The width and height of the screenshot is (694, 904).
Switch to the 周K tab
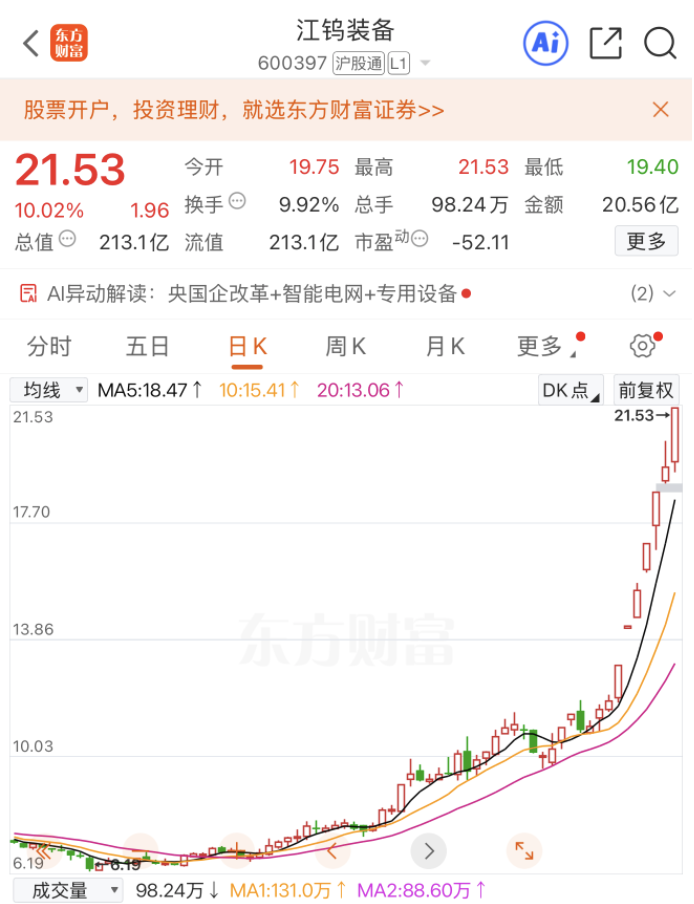point(345,347)
